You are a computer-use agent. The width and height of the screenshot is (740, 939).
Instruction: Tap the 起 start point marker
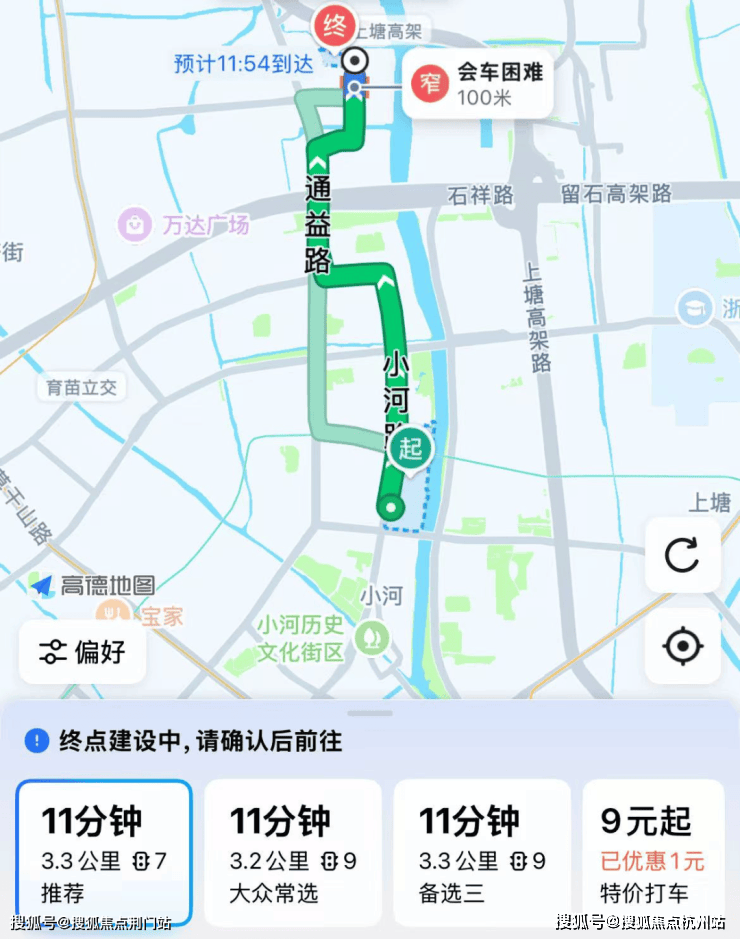pyautogui.click(x=410, y=447)
